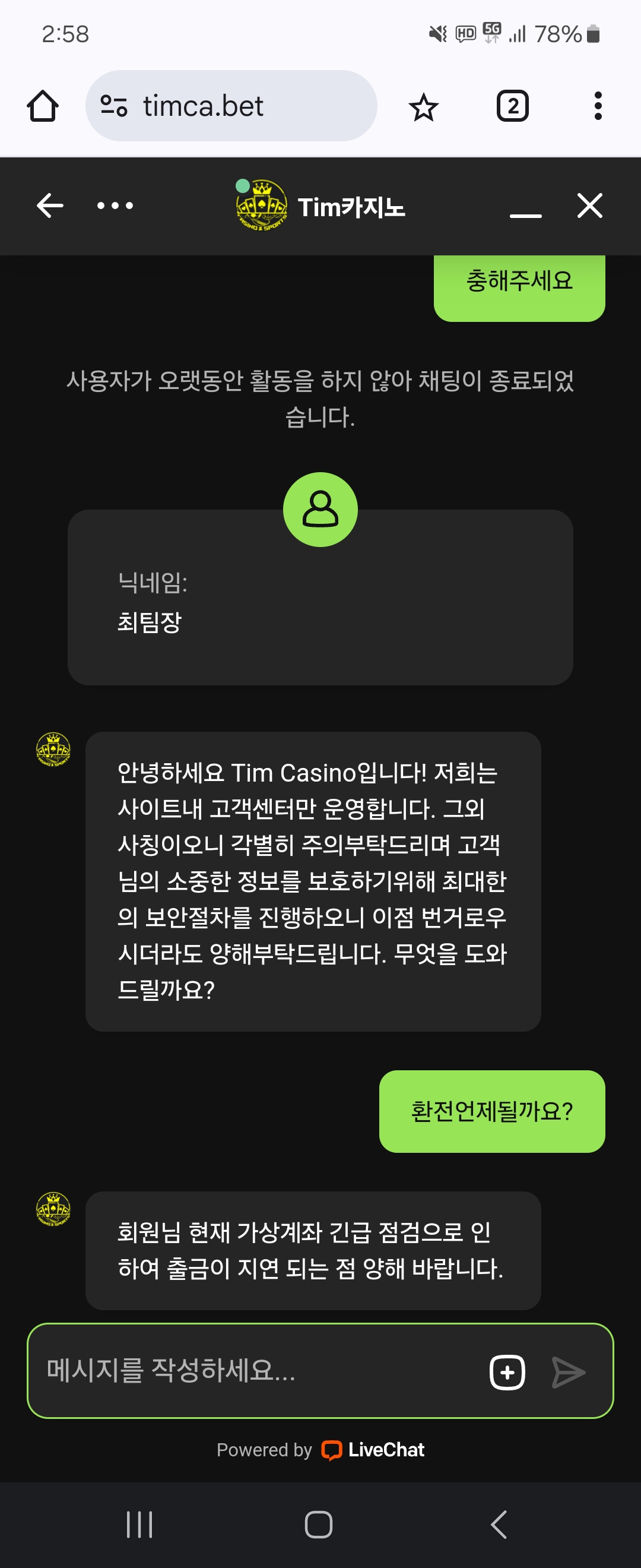The image size is (641, 1568).
Task: Open the browser overflow menu
Action: pyautogui.click(x=598, y=106)
